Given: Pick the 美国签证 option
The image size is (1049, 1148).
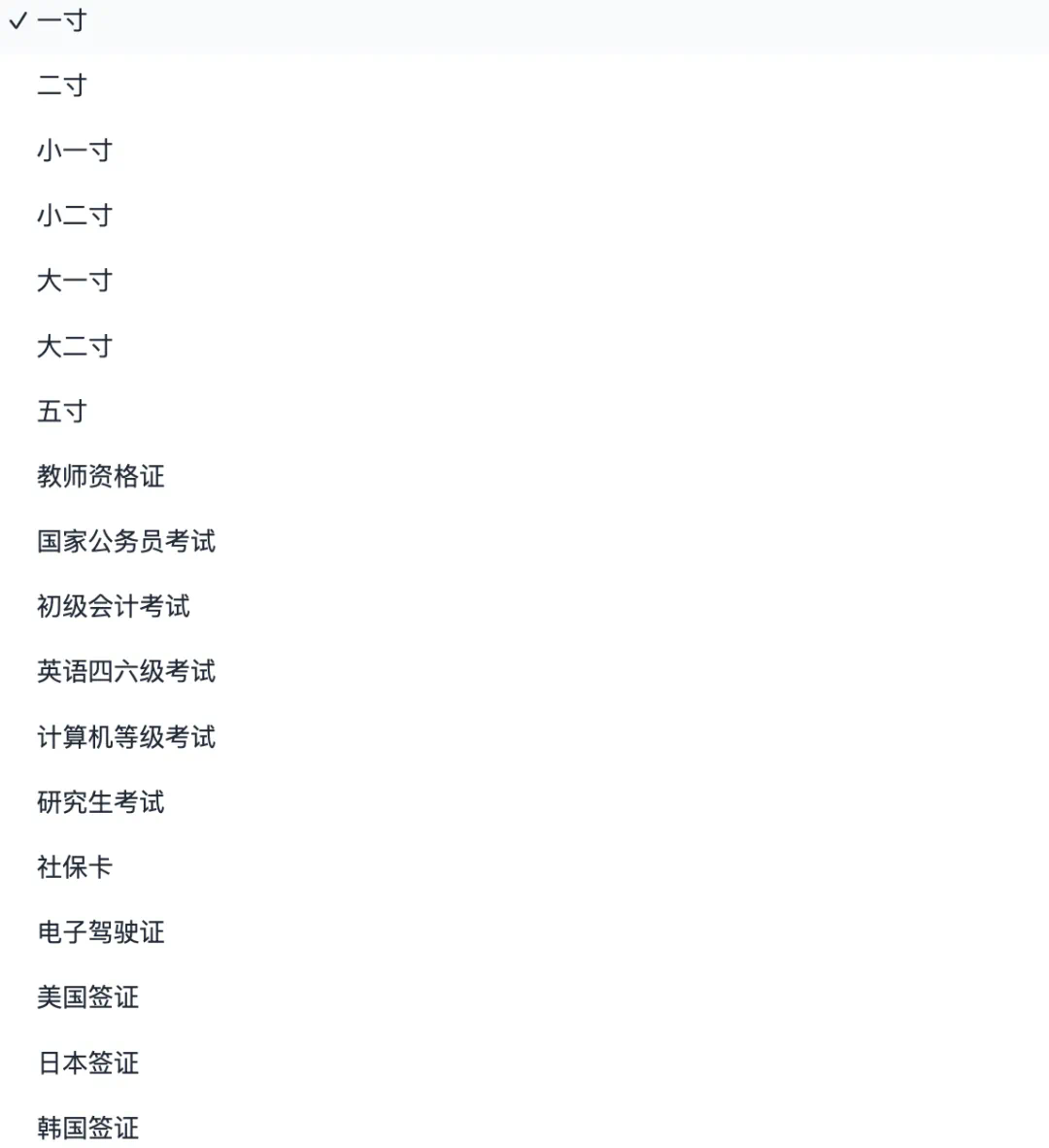Looking at the screenshot, I should 88,997.
